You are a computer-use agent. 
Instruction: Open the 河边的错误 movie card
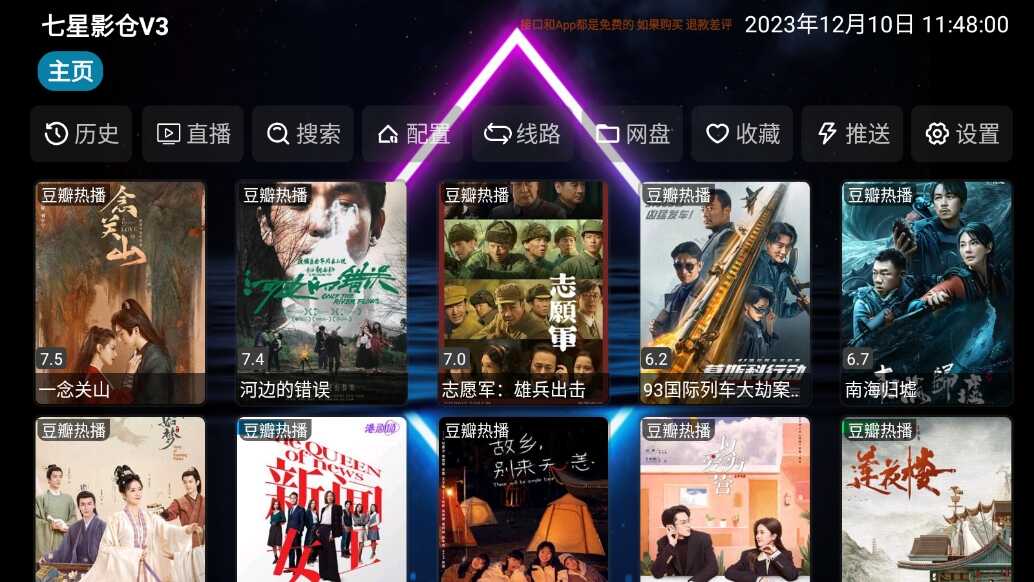pyautogui.click(x=322, y=292)
